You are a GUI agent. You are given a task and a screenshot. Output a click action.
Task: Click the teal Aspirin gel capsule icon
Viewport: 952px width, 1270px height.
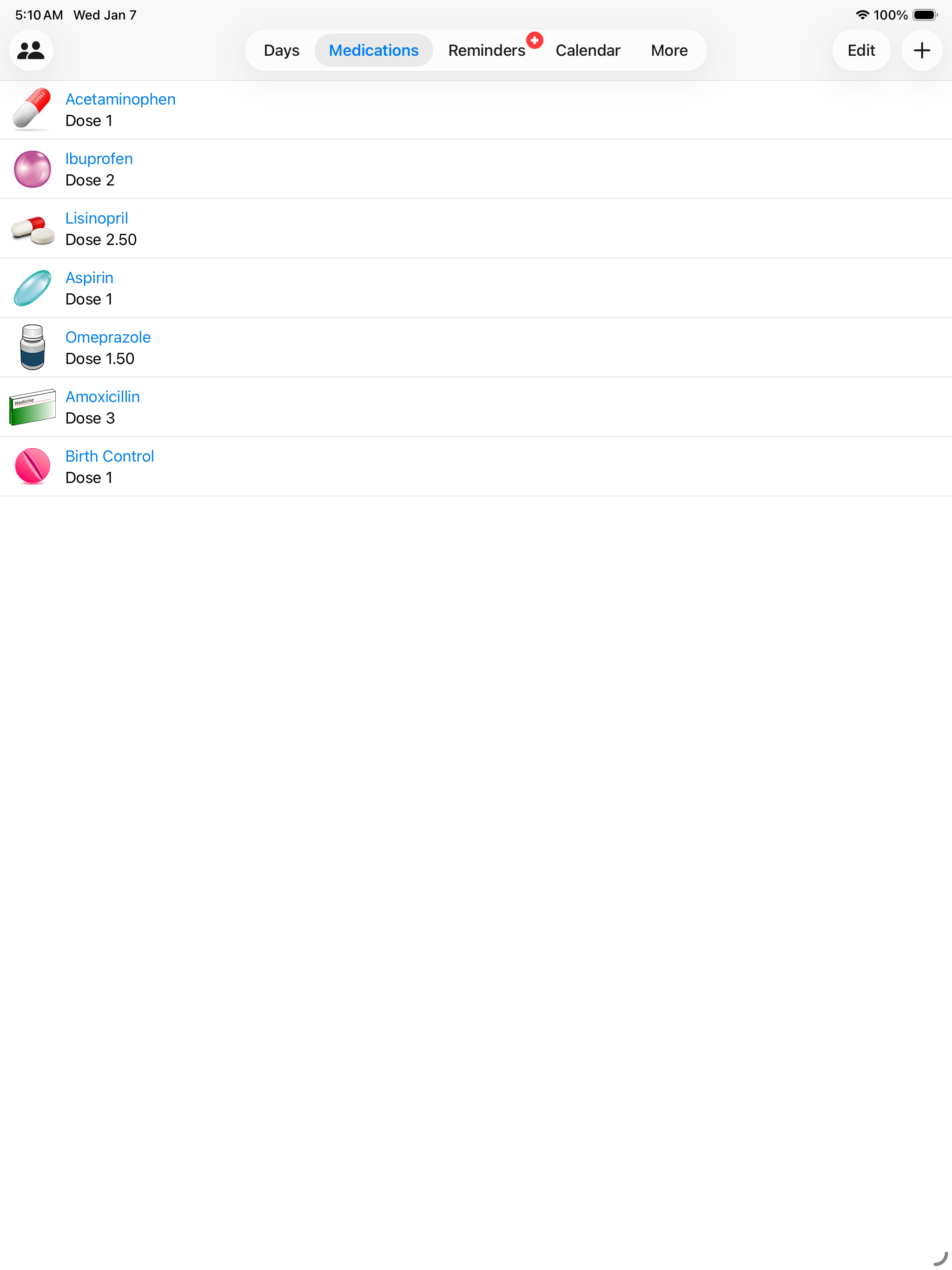click(x=33, y=288)
